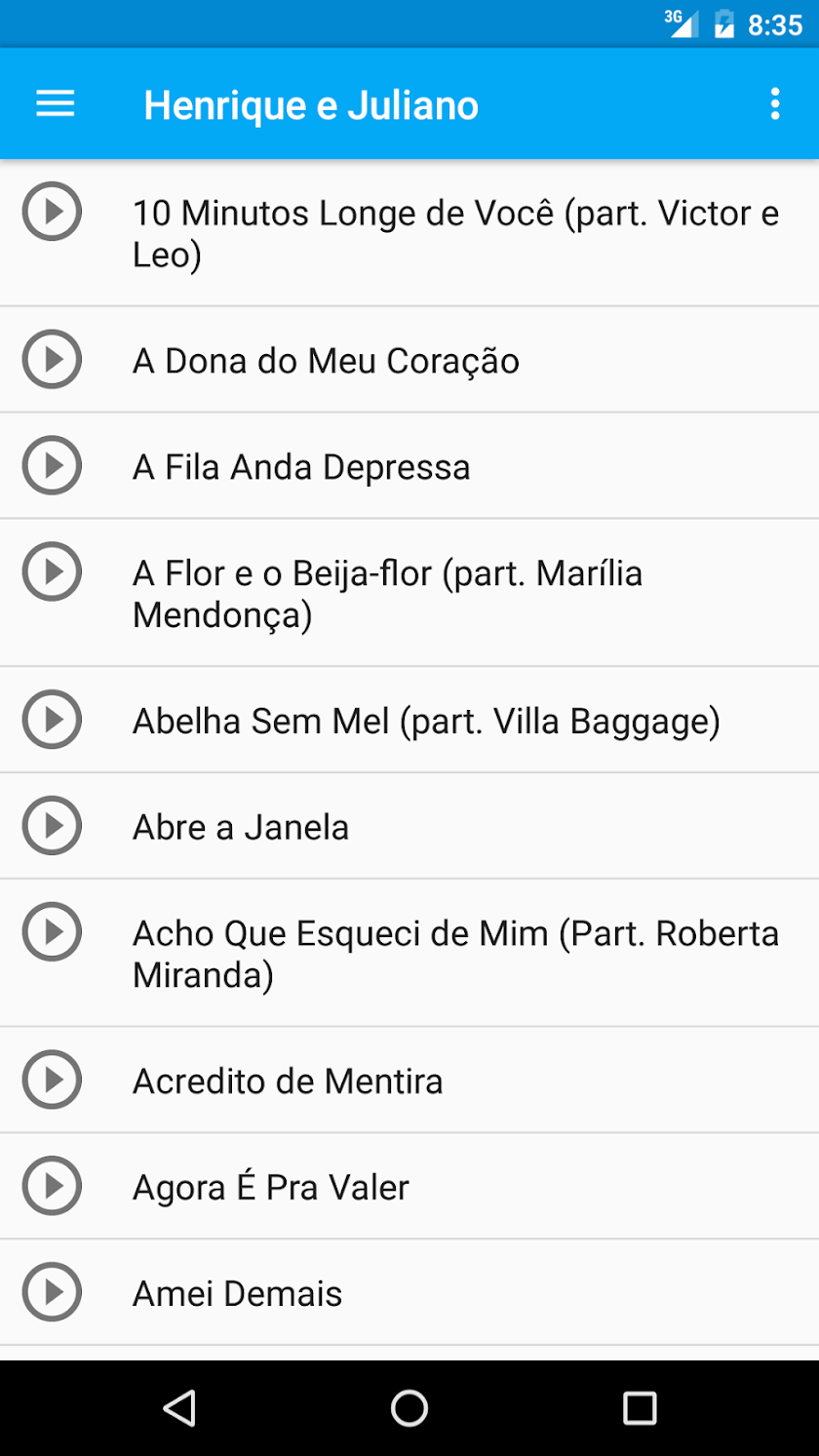Image resolution: width=819 pixels, height=1456 pixels.
Task: Choose Acho Que Esqueci de Mim
Action: click(455, 954)
